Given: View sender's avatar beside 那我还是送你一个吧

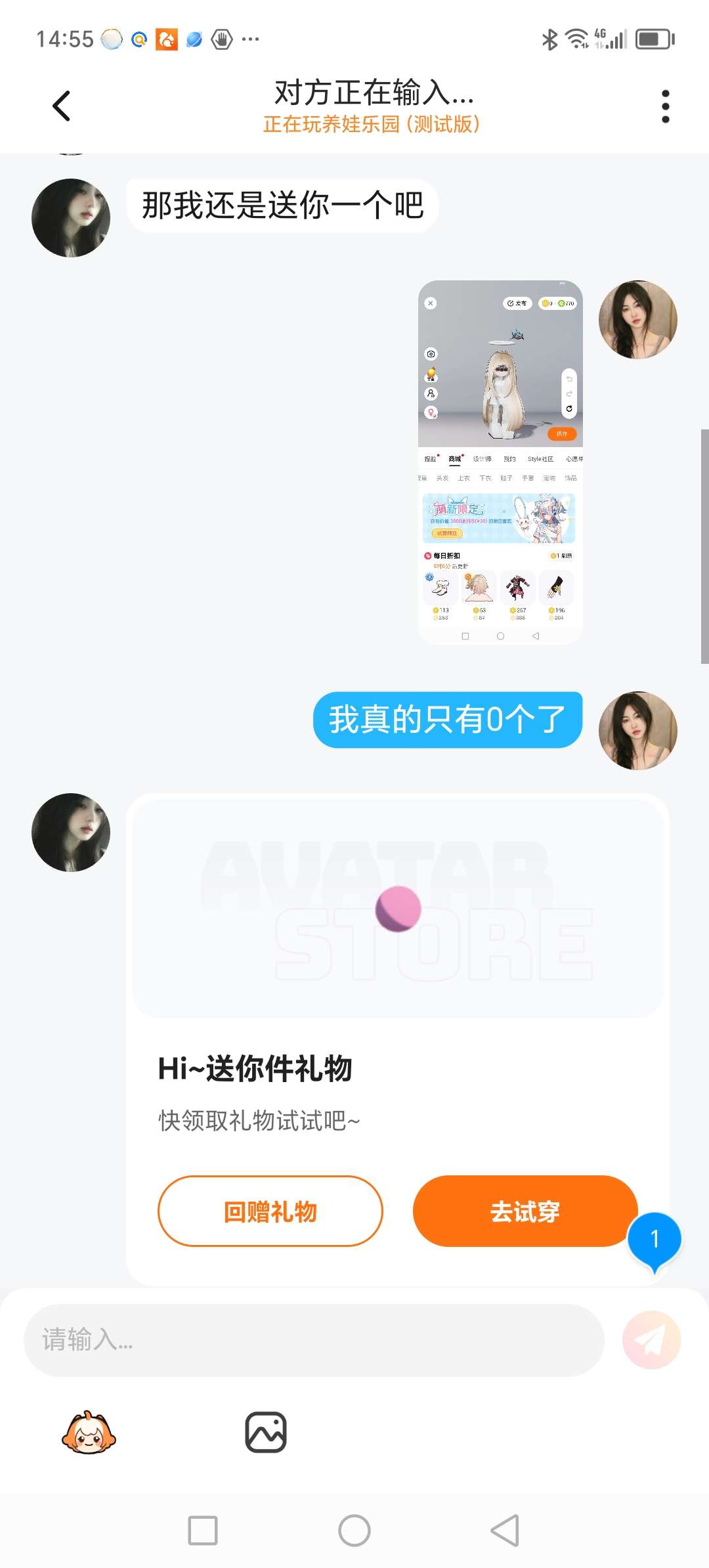Looking at the screenshot, I should pos(71,218).
